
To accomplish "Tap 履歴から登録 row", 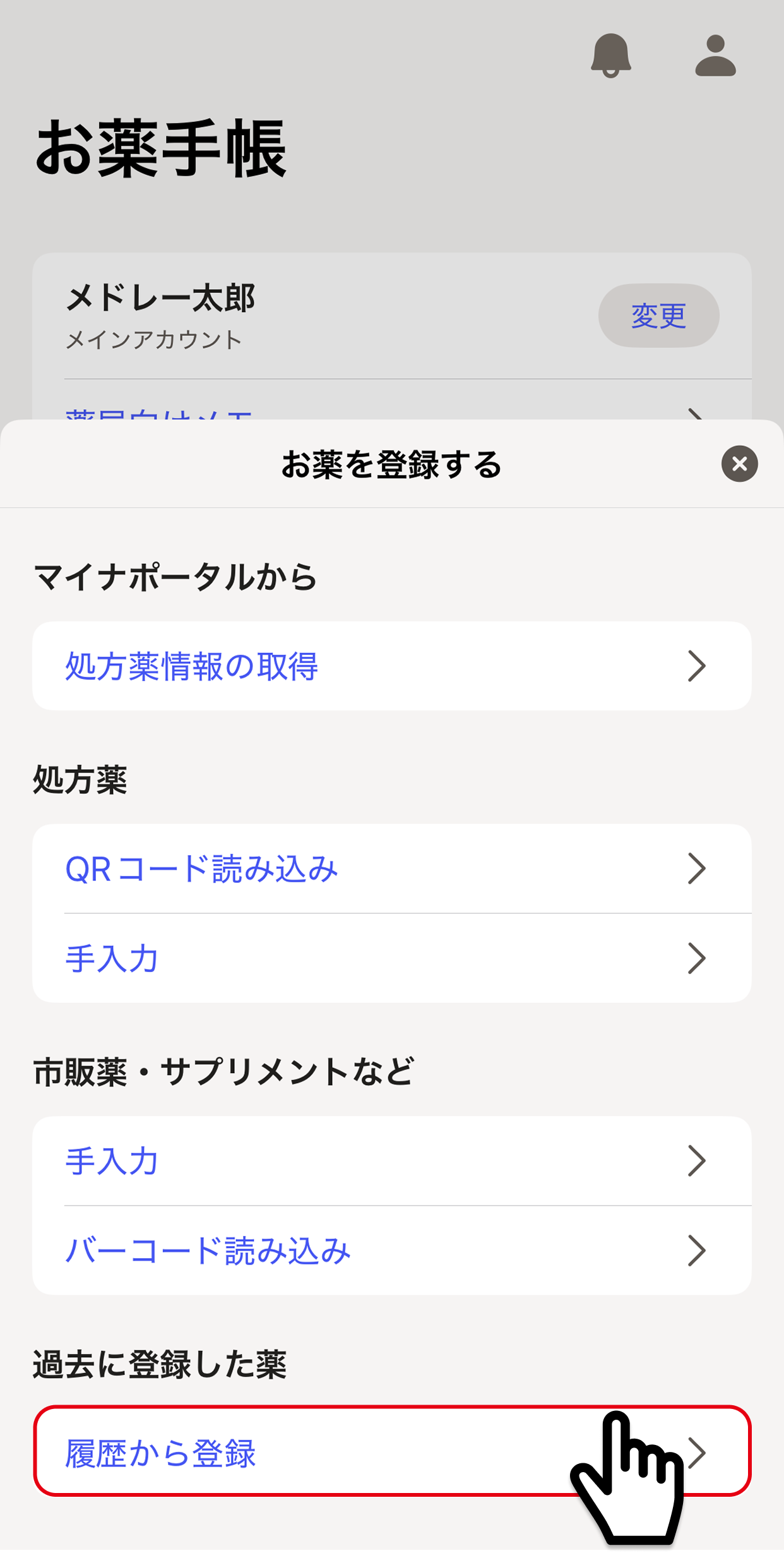I will tap(316, 1453).
